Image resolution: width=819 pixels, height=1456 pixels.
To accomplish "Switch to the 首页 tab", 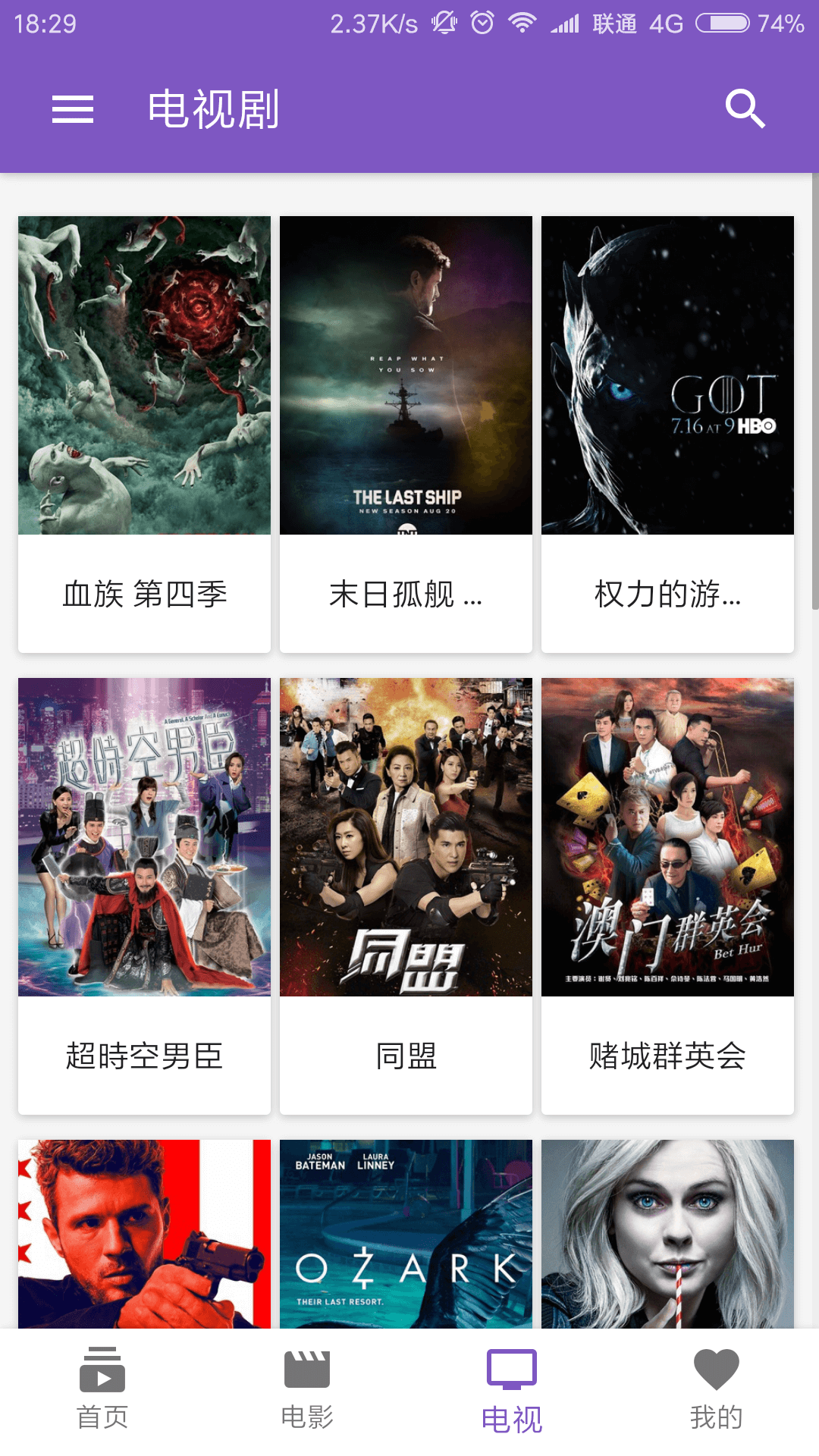I will pos(102,1389).
